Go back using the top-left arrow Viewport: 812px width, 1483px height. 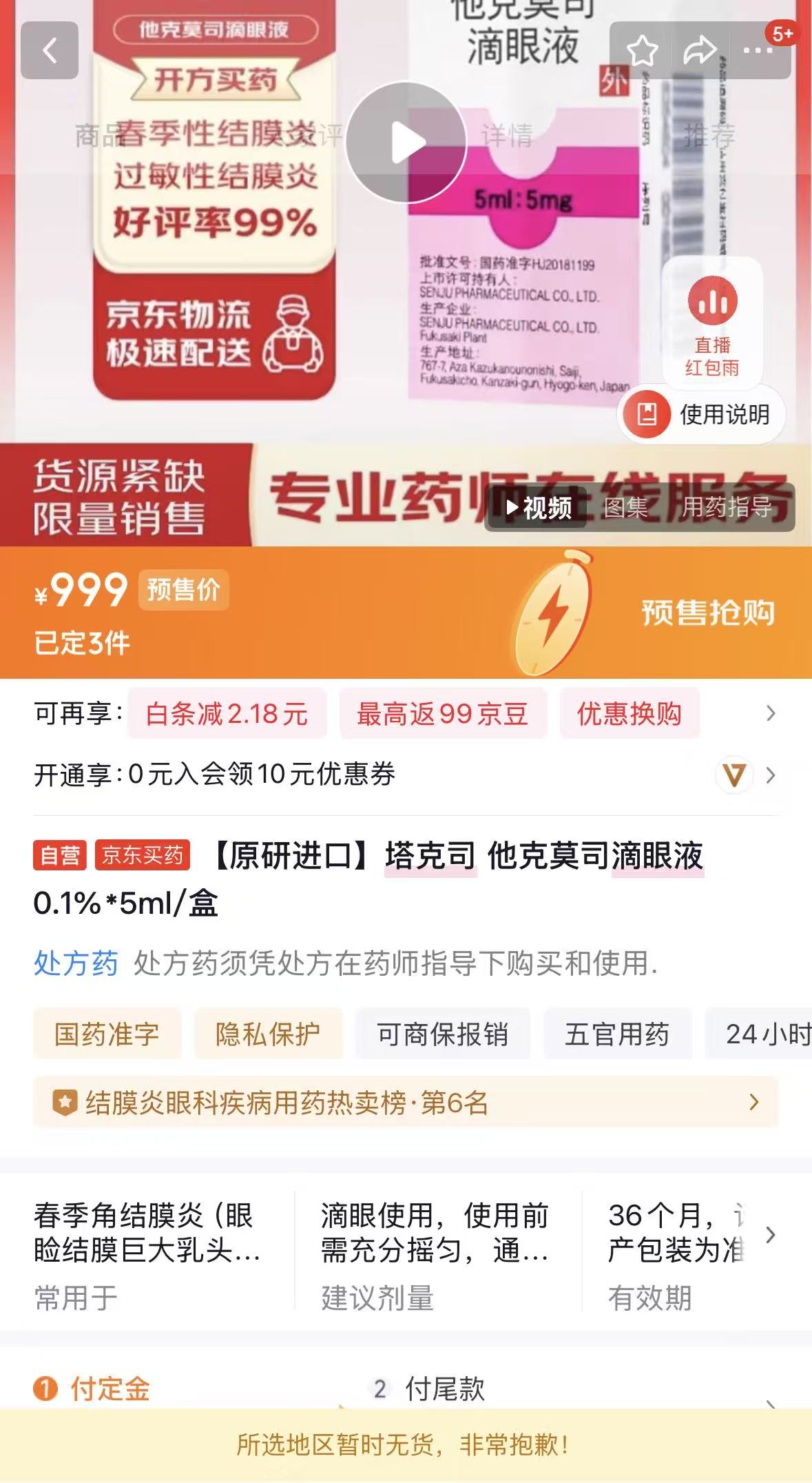pyautogui.click(x=50, y=50)
